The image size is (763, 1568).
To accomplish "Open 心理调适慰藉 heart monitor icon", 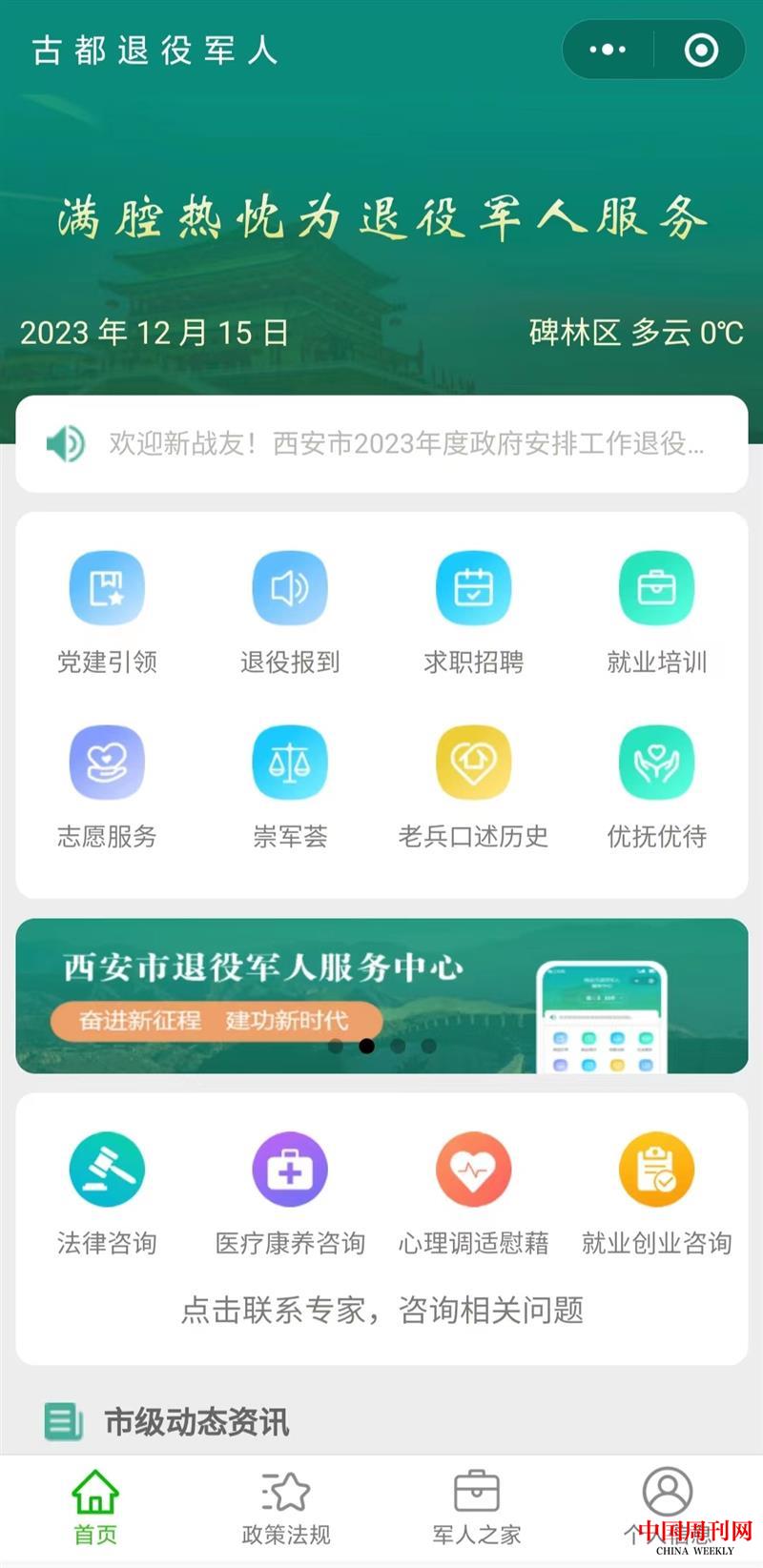I will pos(473,1168).
